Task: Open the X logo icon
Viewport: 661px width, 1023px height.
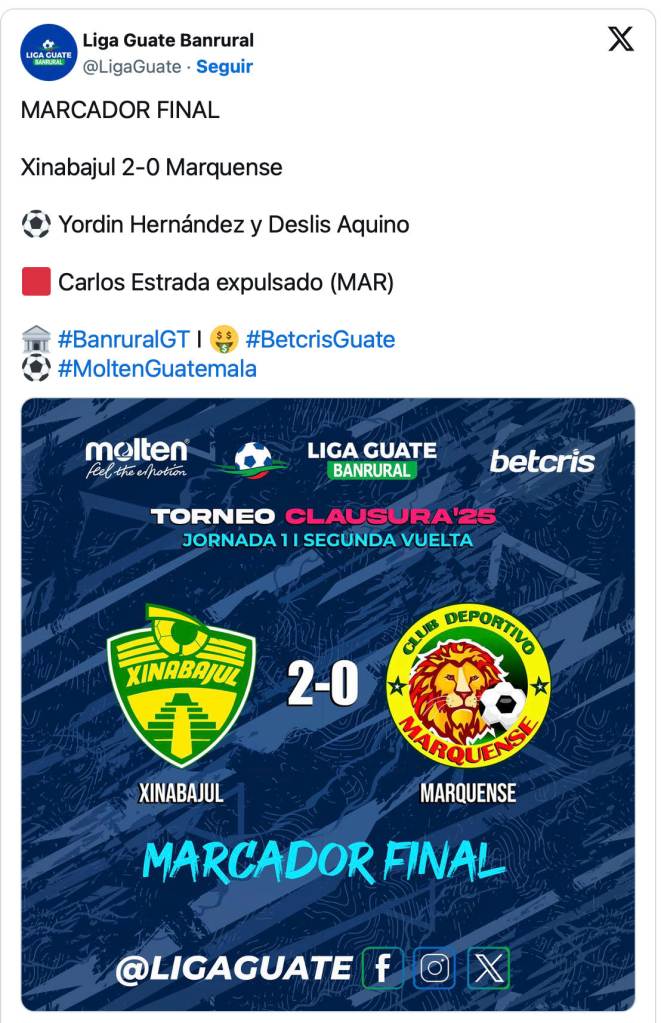Action: [x=621, y=40]
